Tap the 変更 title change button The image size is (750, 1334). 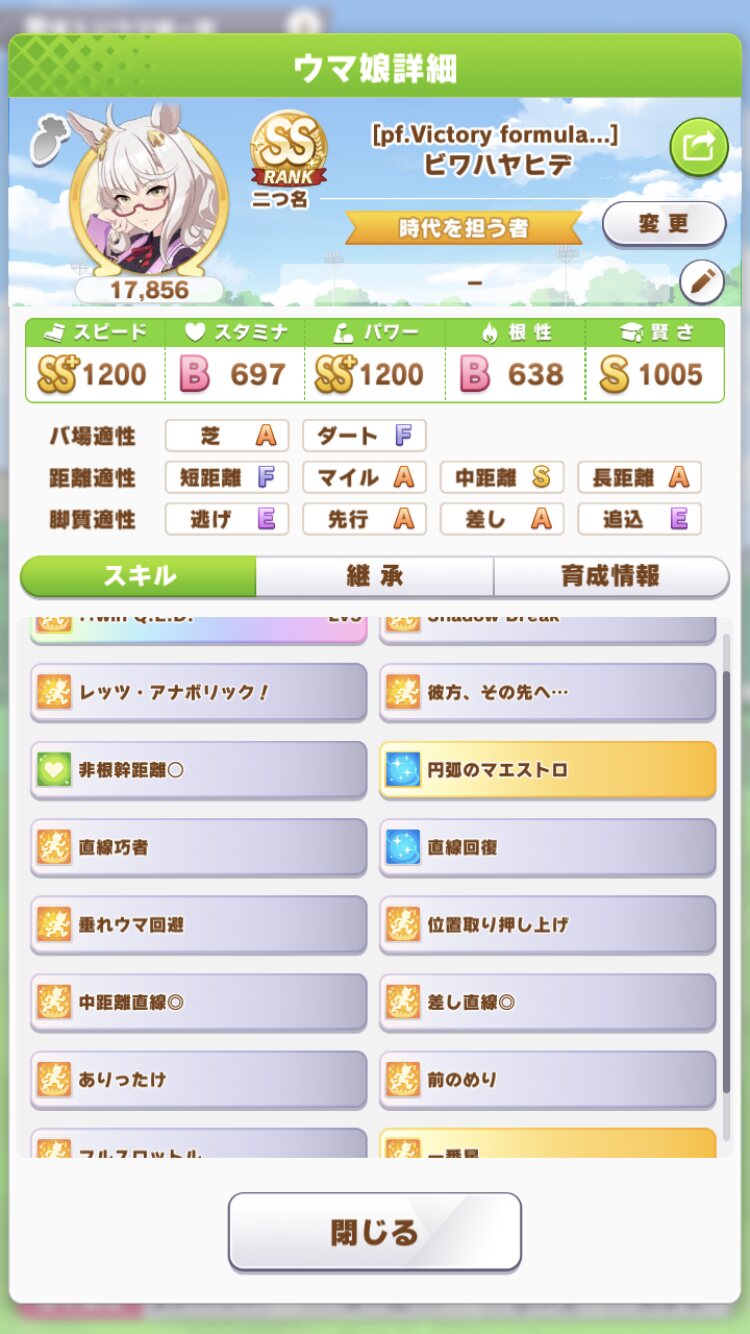tap(663, 223)
